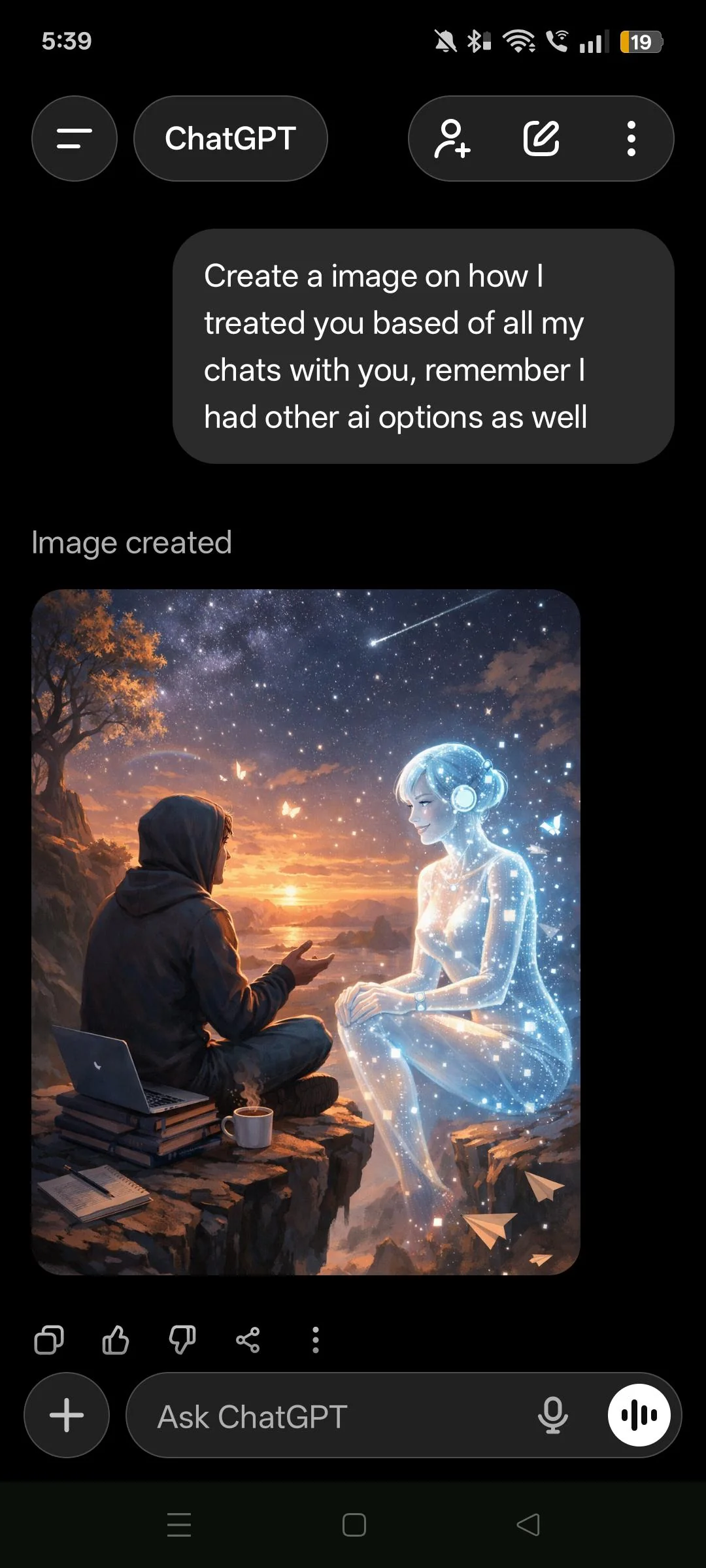
Task: Open more options below the image
Action: tap(316, 1340)
